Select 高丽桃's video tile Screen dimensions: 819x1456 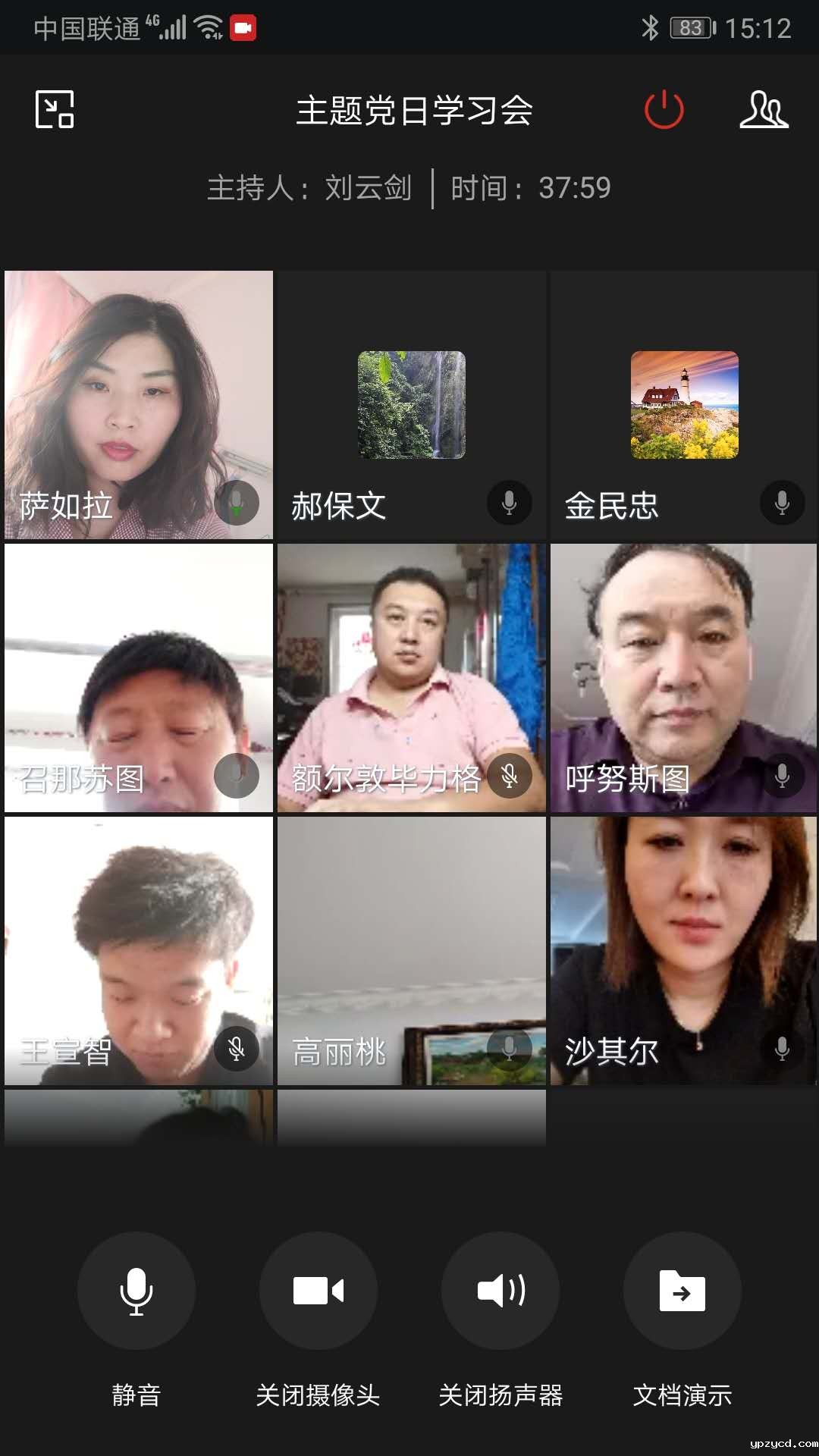412,950
